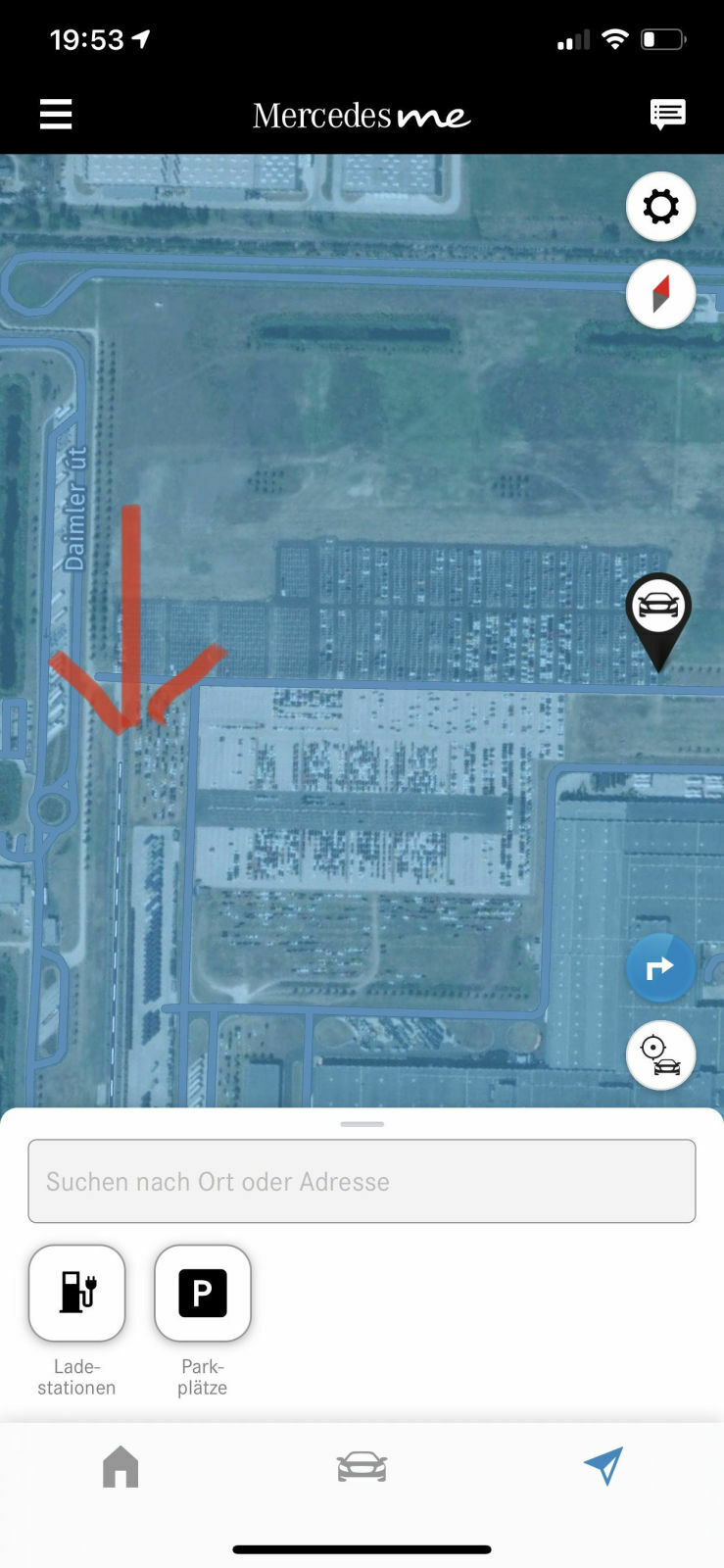
Task: Show Ladestationen charging stations
Action: point(77,1294)
